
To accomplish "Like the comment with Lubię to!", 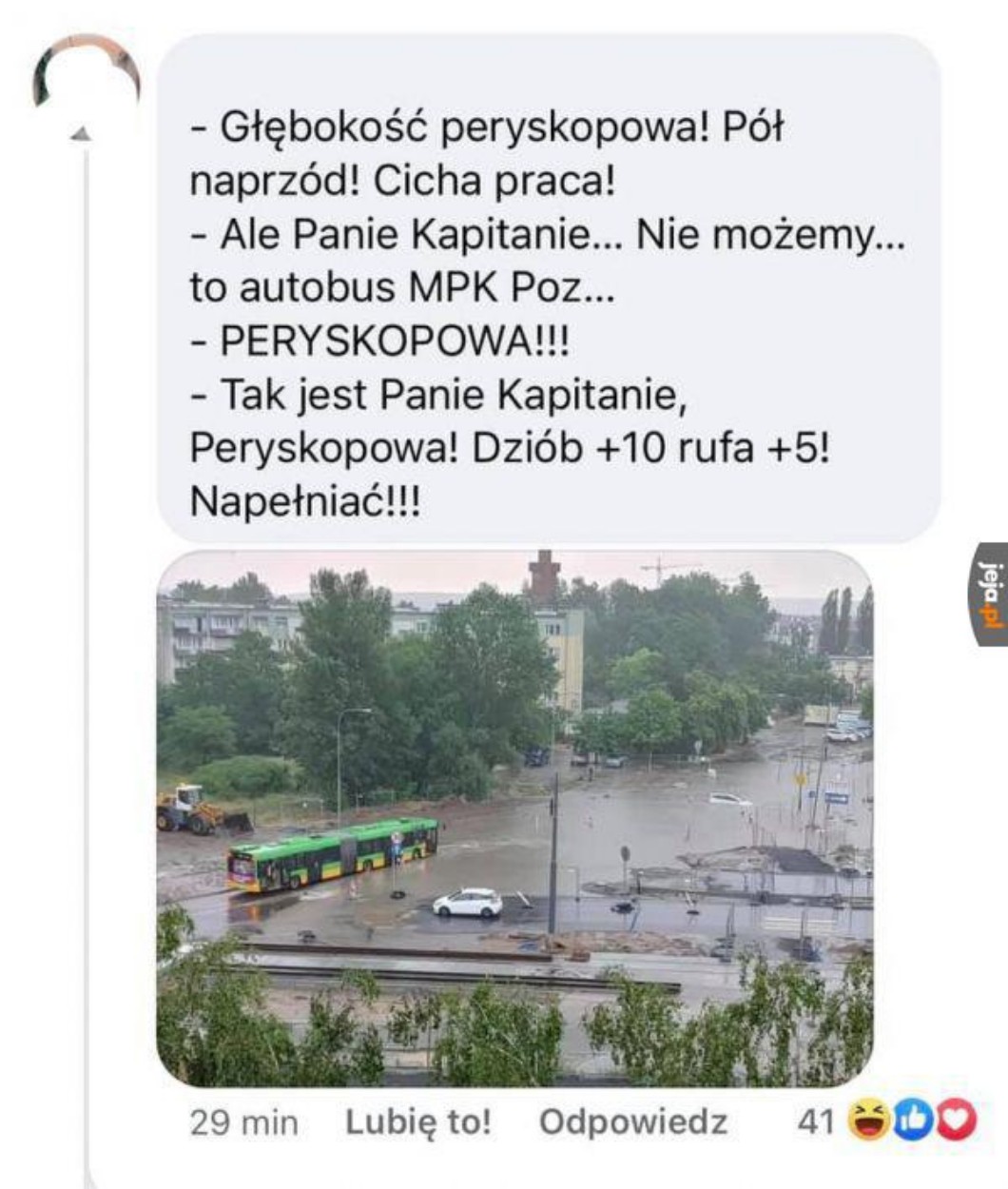I will click(x=417, y=1122).
